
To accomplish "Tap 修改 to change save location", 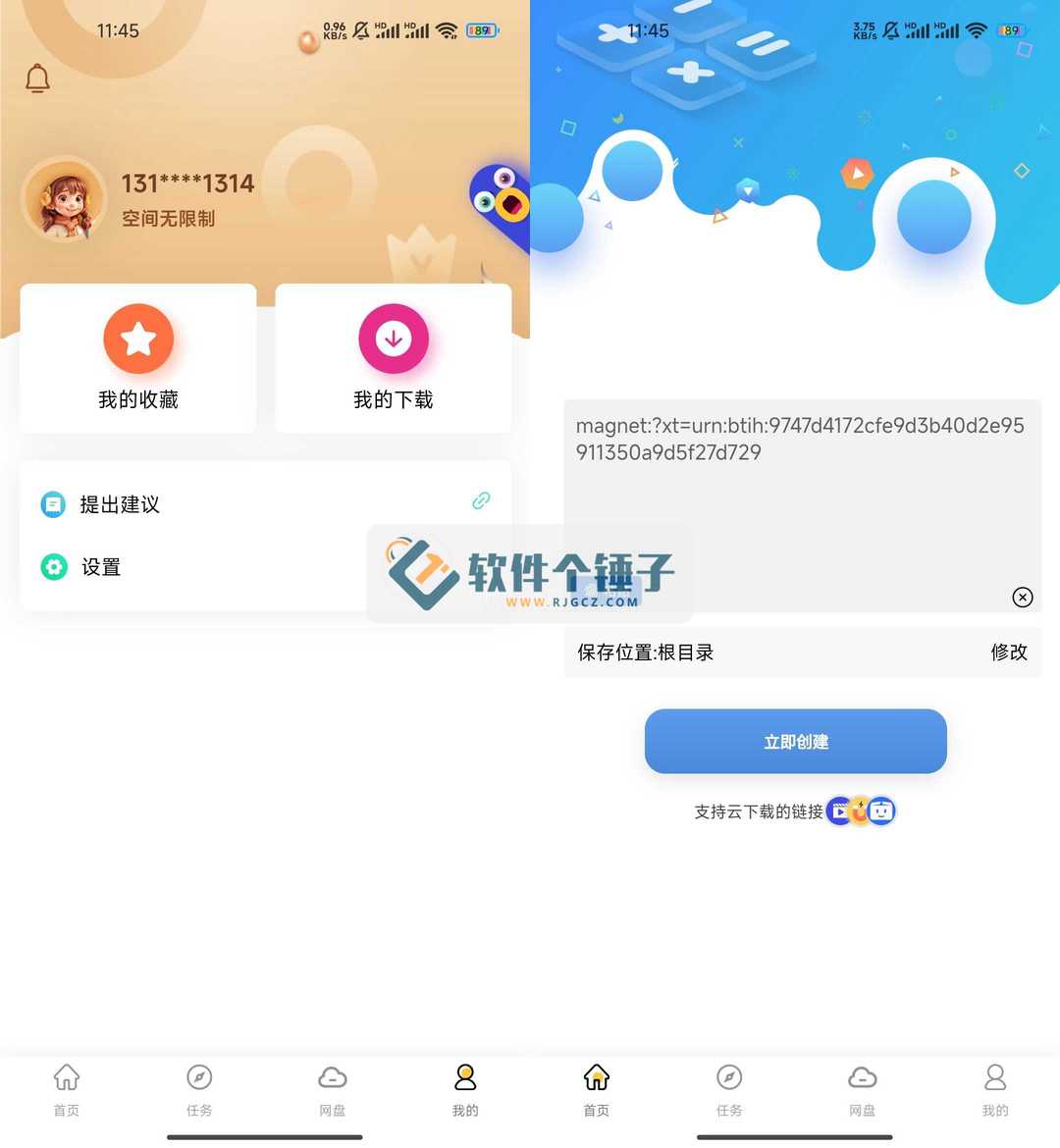I will 1008,652.
